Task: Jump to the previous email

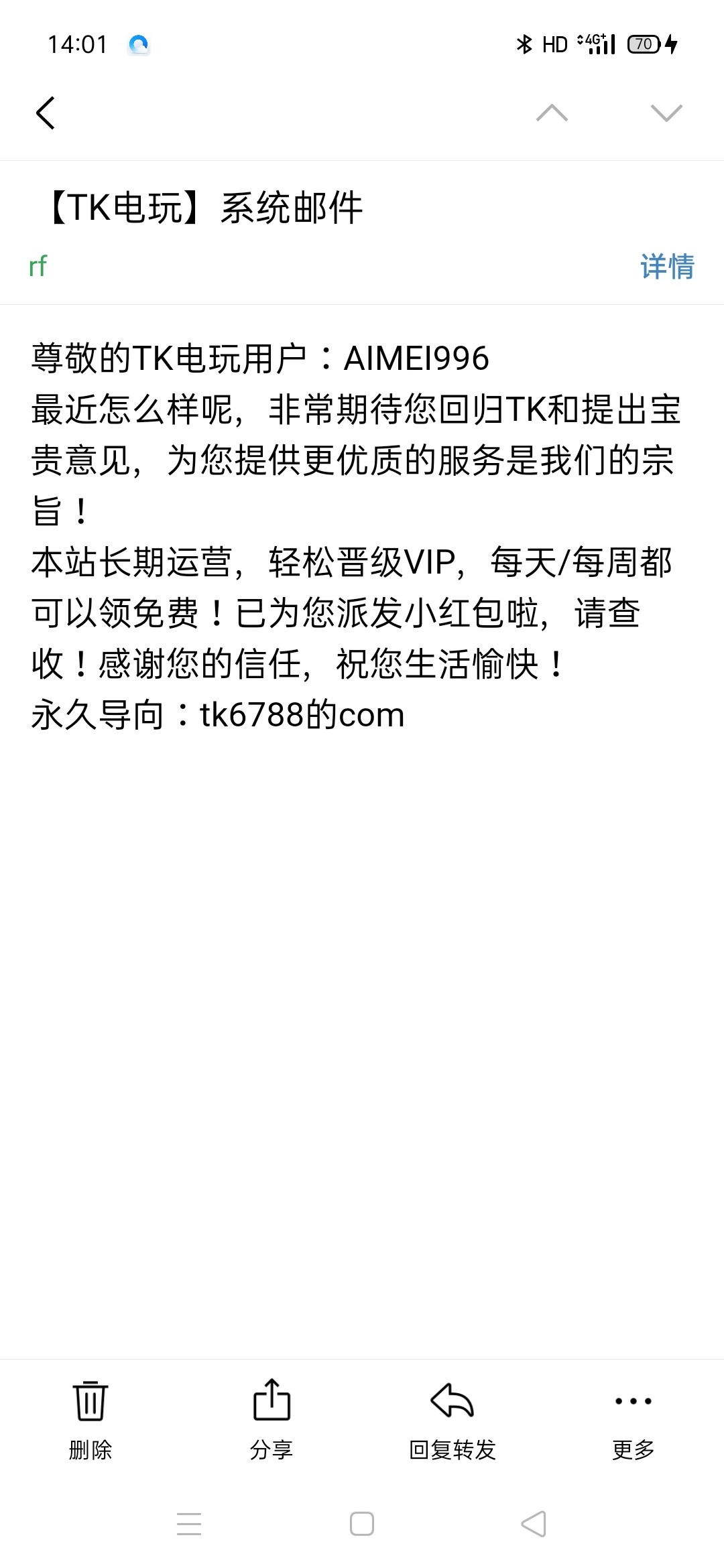Action: tap(552, 113)
